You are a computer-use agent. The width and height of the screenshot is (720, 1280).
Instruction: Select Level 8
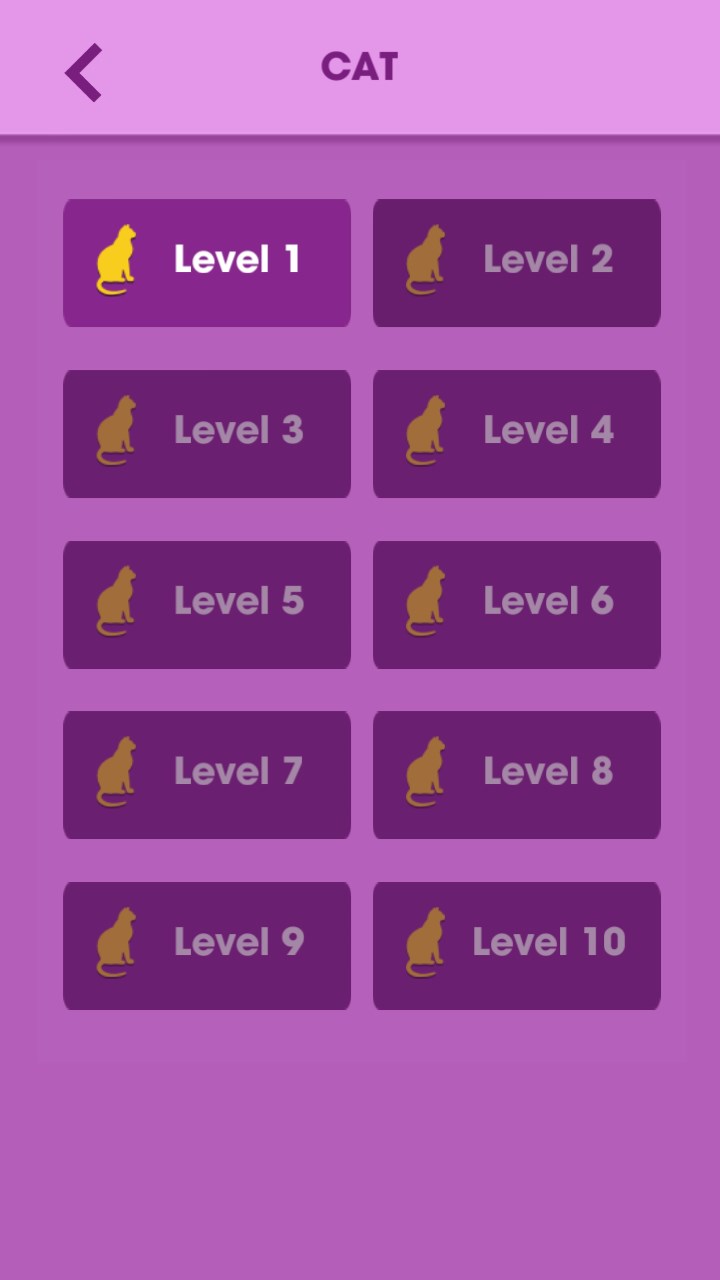pos(517,774)
